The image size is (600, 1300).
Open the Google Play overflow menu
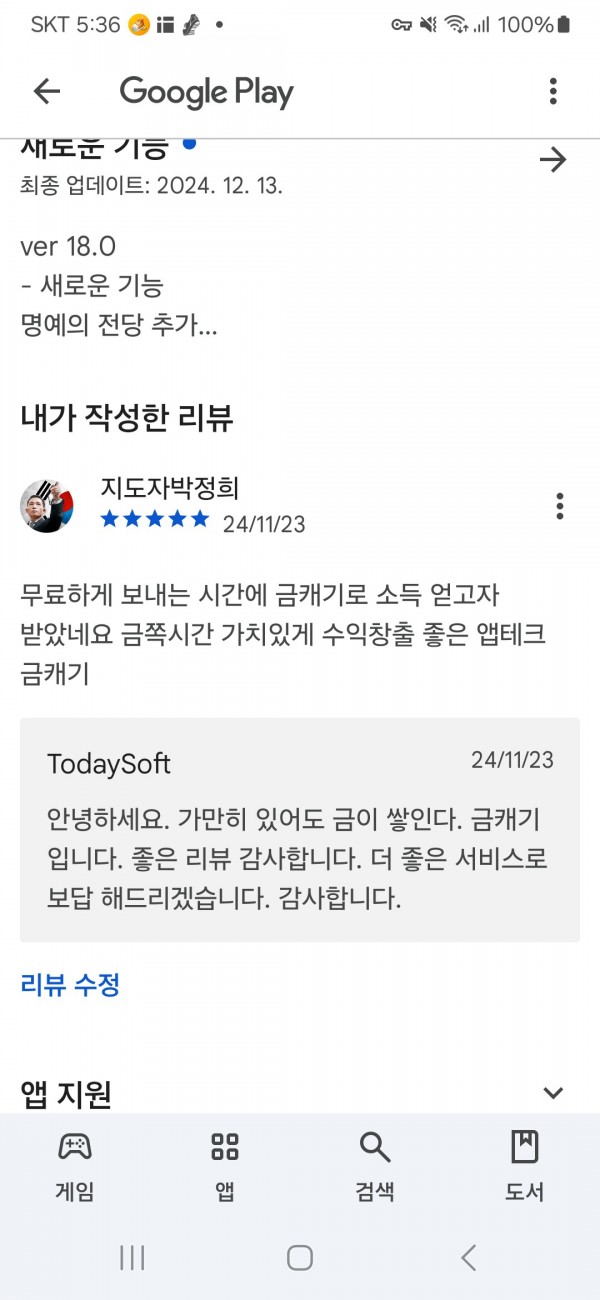pos(553,92)
